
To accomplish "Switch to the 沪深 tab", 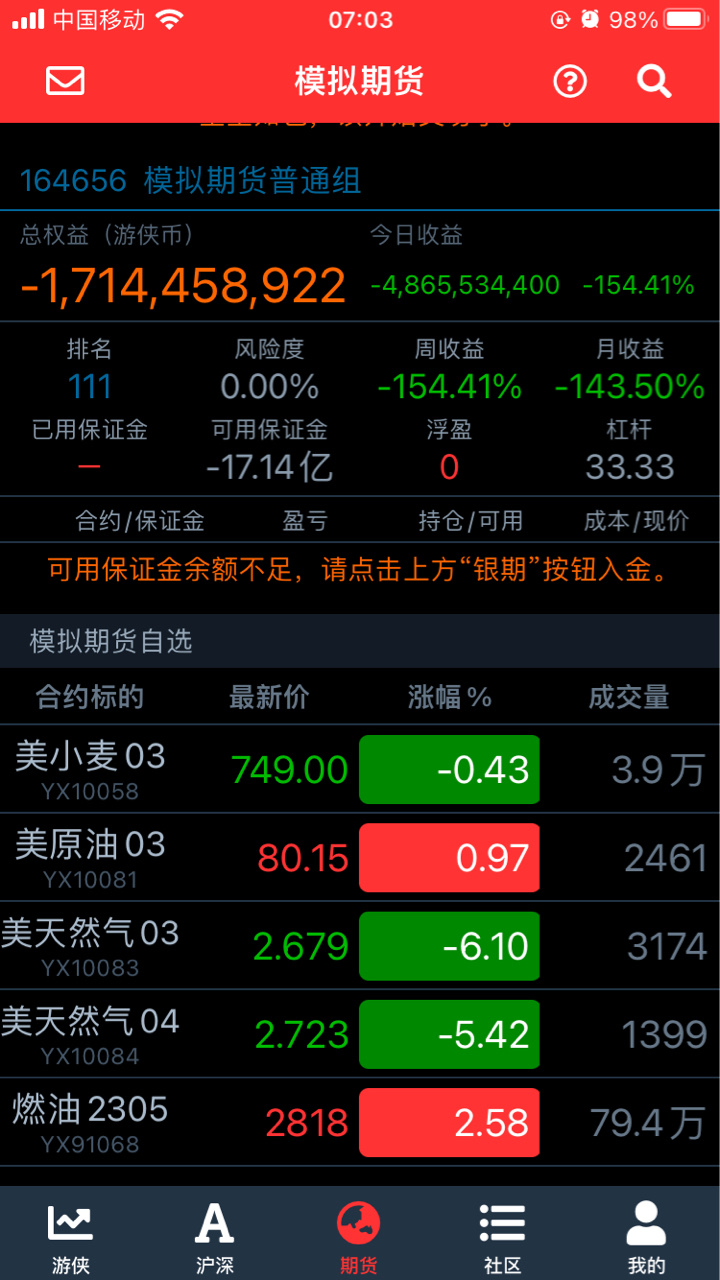I will 215,1237.
